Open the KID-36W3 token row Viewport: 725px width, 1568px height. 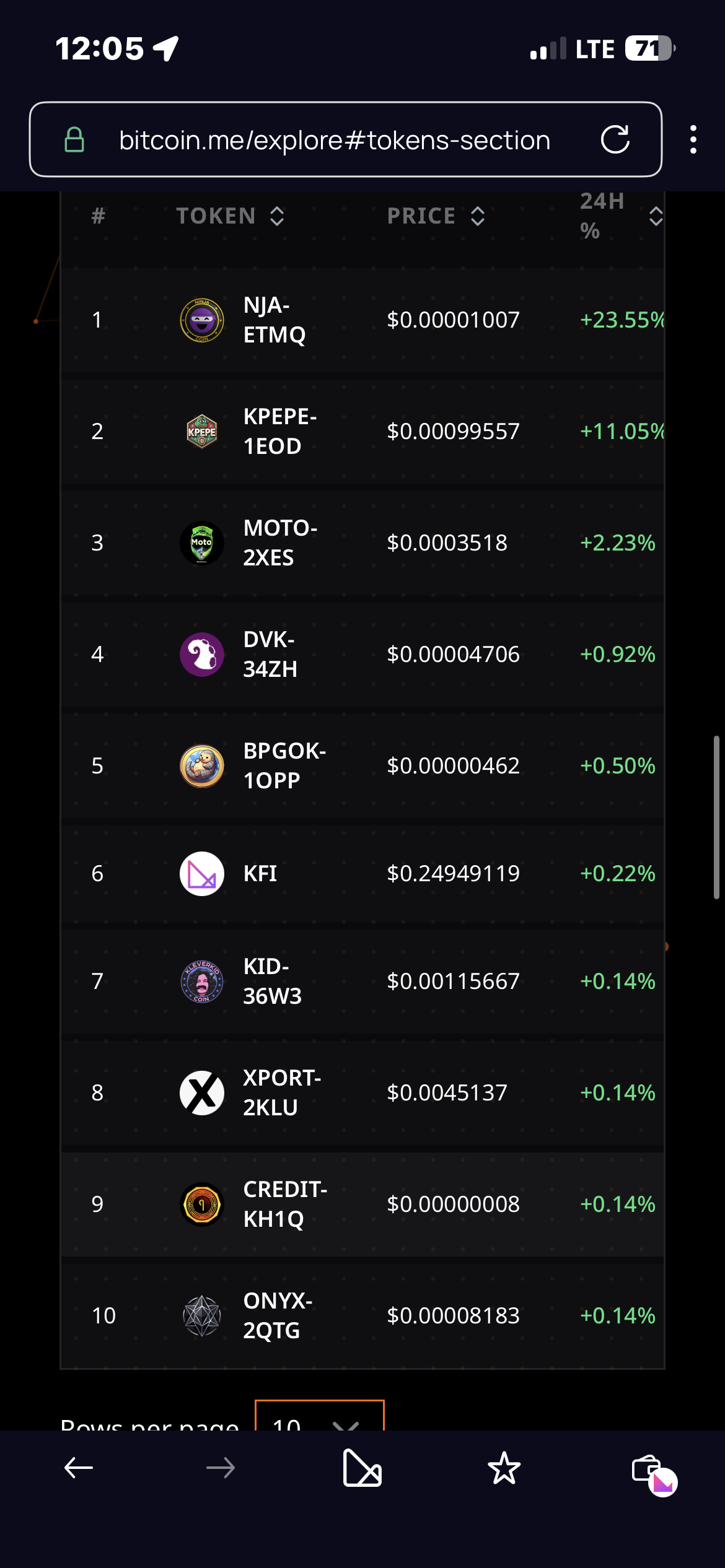[x=362, y=982]
